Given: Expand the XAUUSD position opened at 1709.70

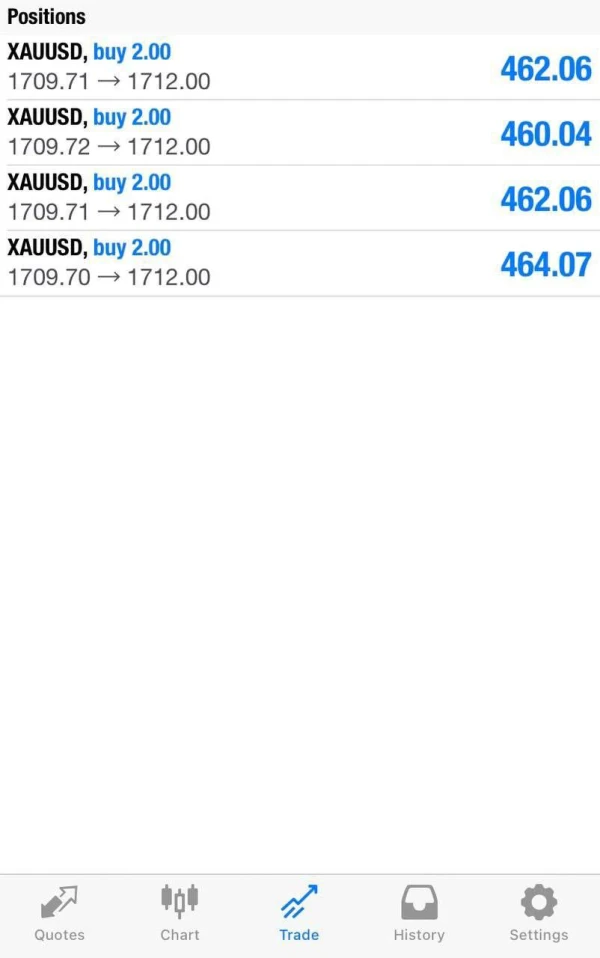Looking at the screenshot, I should [x=300, y=263].
